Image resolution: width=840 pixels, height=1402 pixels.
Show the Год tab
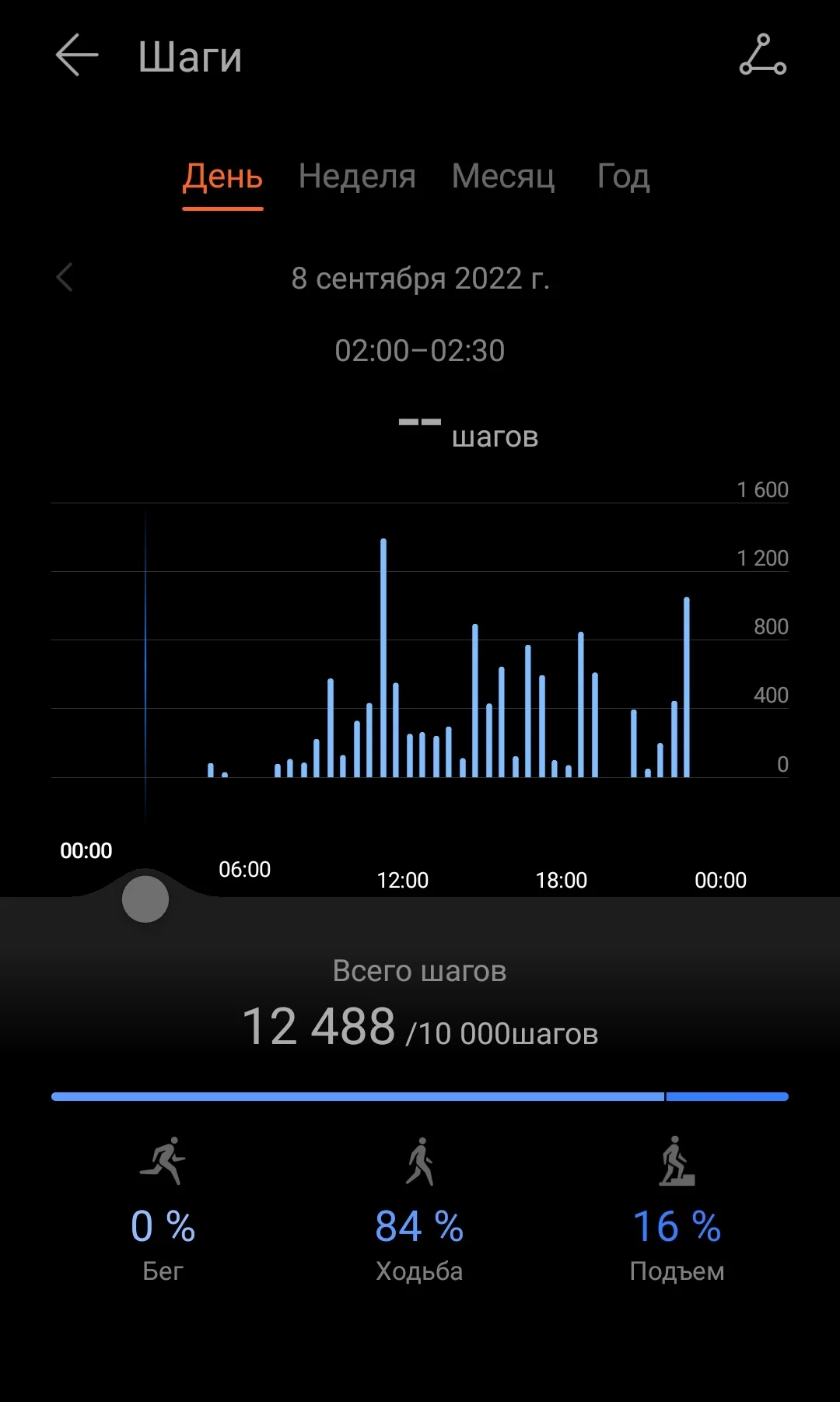623,177
